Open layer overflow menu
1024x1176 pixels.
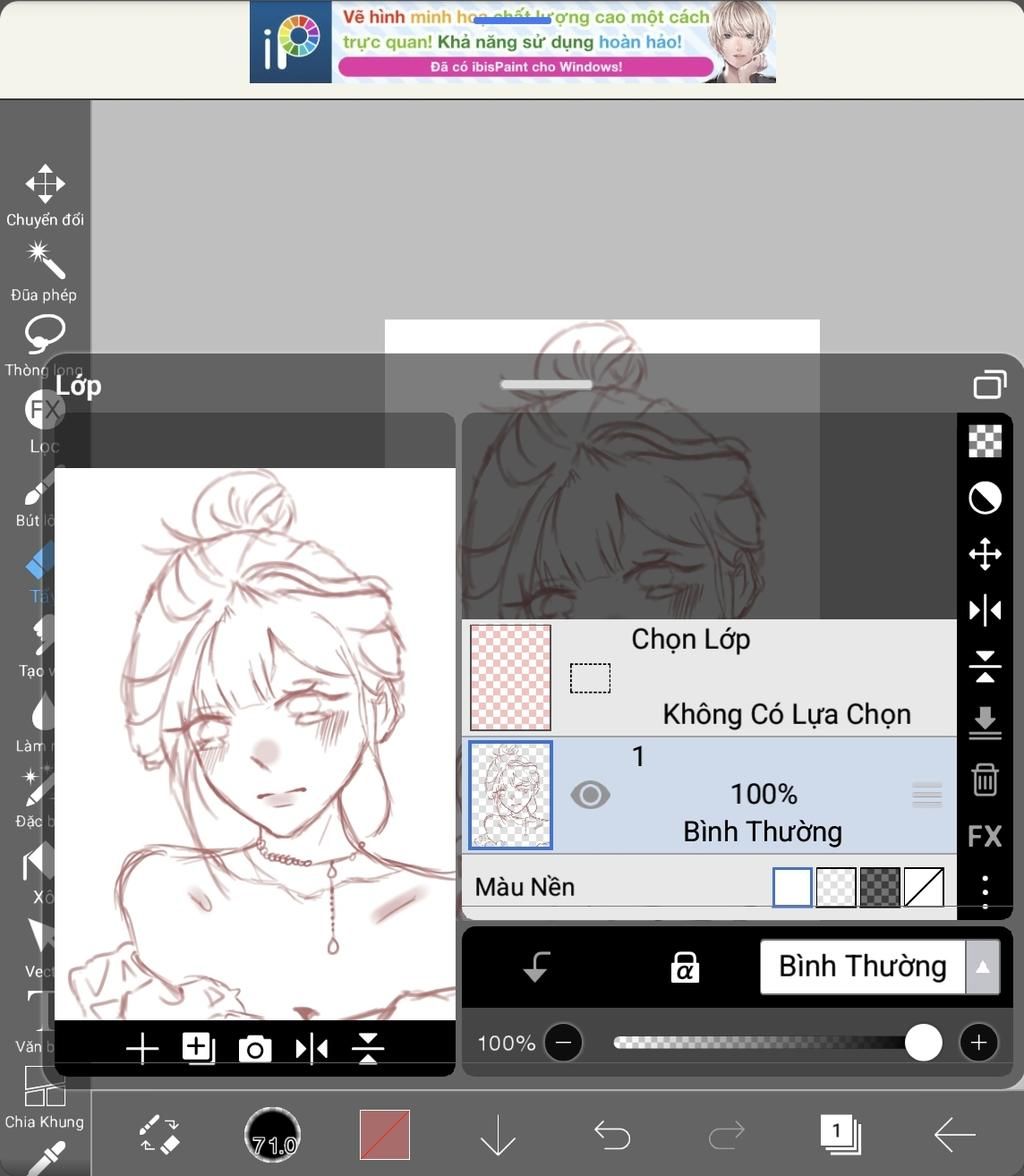coord(985,891)
